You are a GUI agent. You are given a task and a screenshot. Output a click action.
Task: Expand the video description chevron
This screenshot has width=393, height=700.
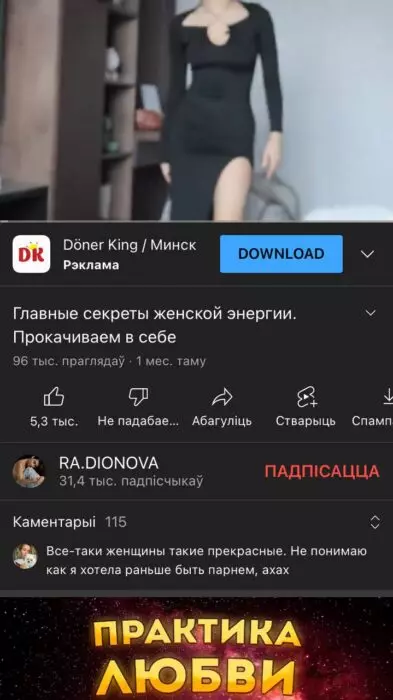[371, 313]
